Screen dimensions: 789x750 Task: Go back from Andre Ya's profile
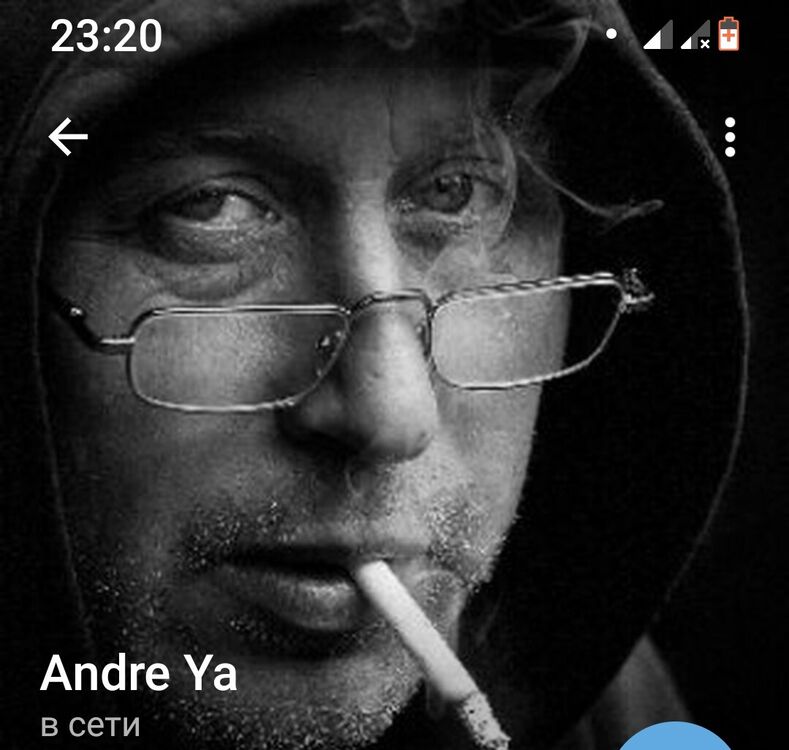pos(68,138)
